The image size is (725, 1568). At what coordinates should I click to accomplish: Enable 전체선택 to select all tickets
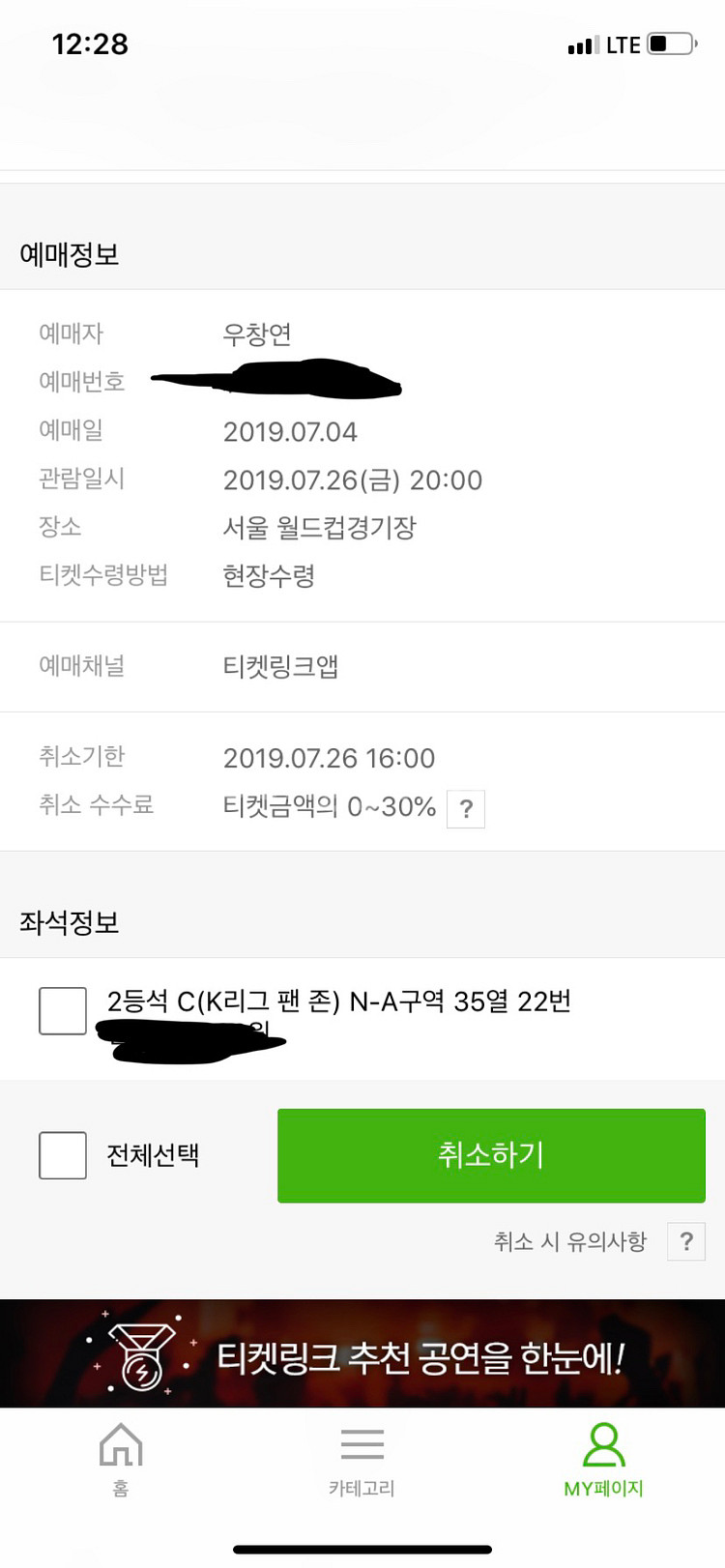[x=62, y=1155]
